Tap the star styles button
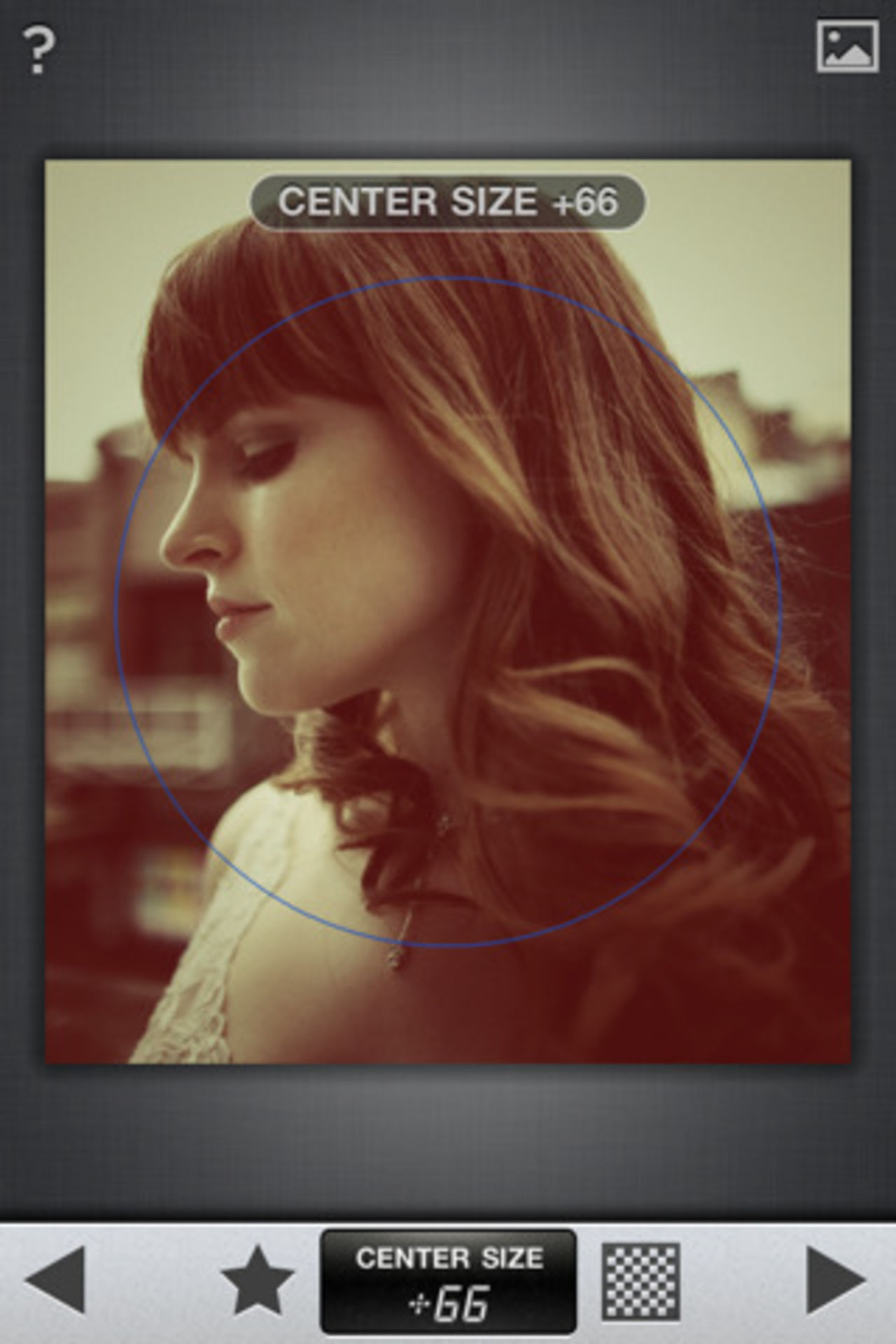This screenshot has height=1344, width=896. tap(257, 1280)
